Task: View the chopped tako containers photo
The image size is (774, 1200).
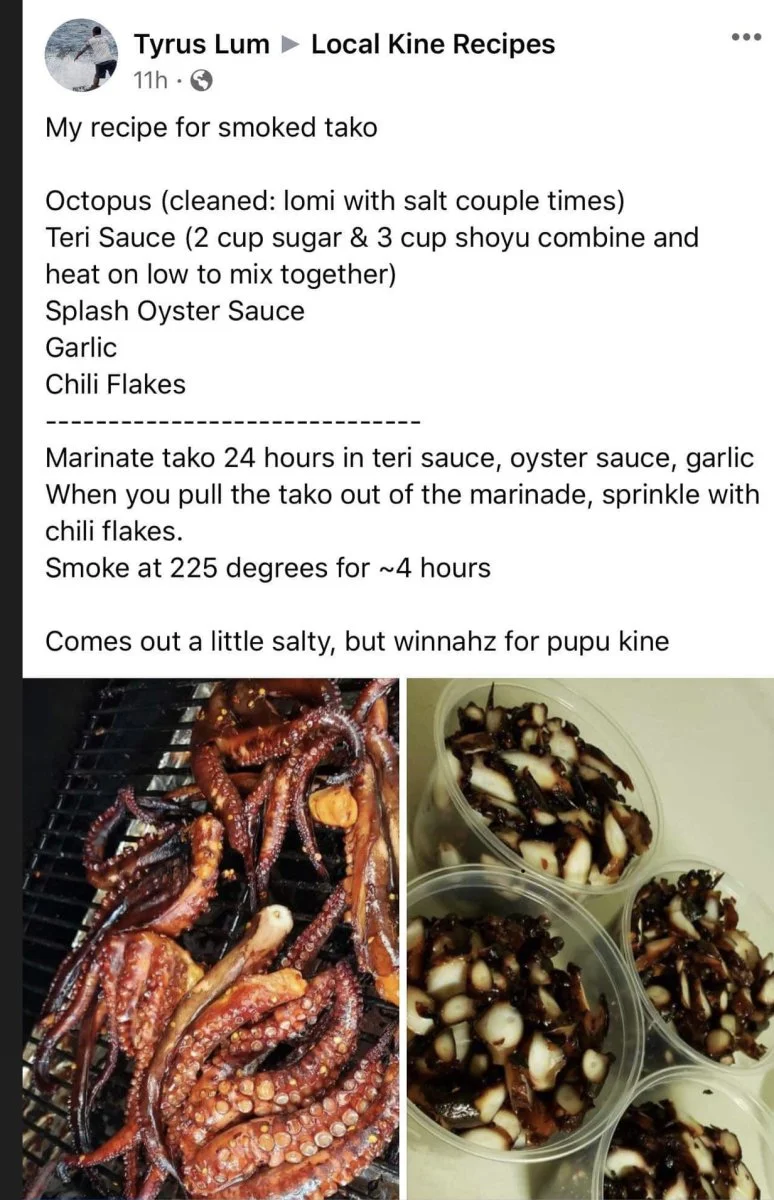Action: pyautogui.click(x=590, y=938)
